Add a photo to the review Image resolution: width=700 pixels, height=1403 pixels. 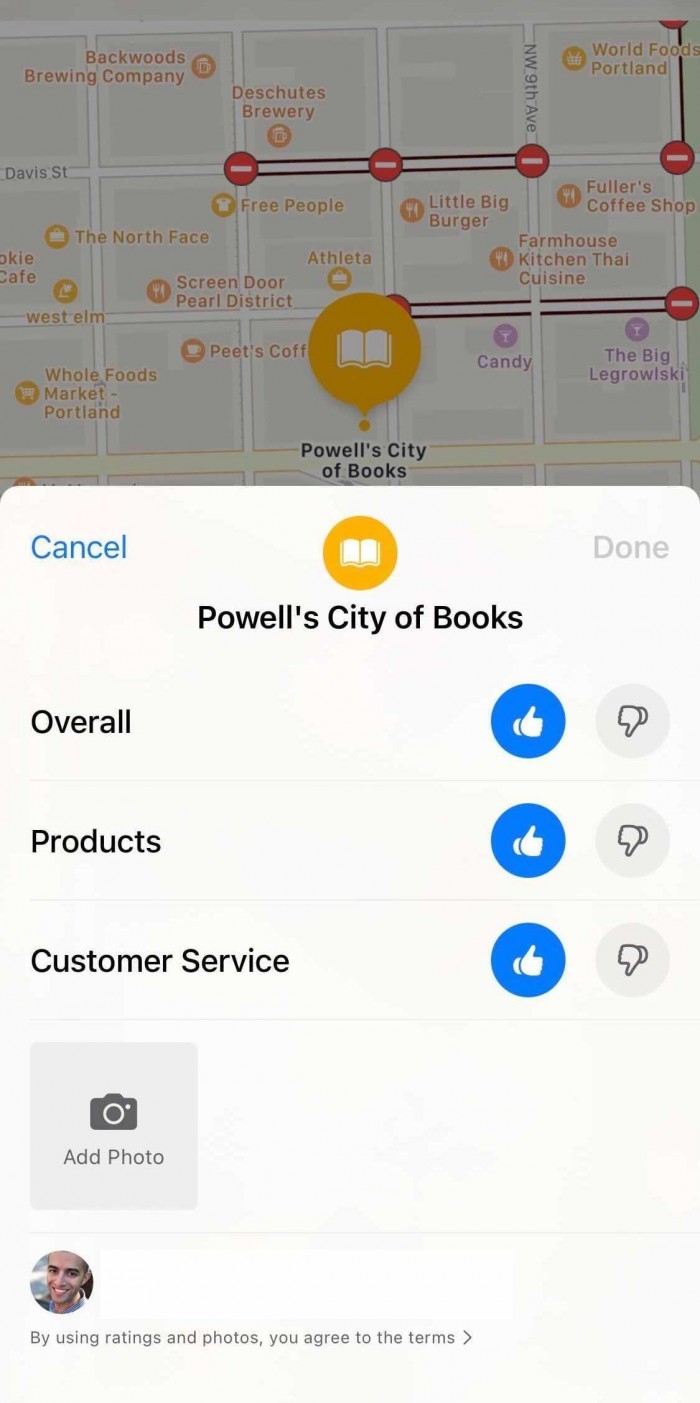click(x=114, y=1126)
